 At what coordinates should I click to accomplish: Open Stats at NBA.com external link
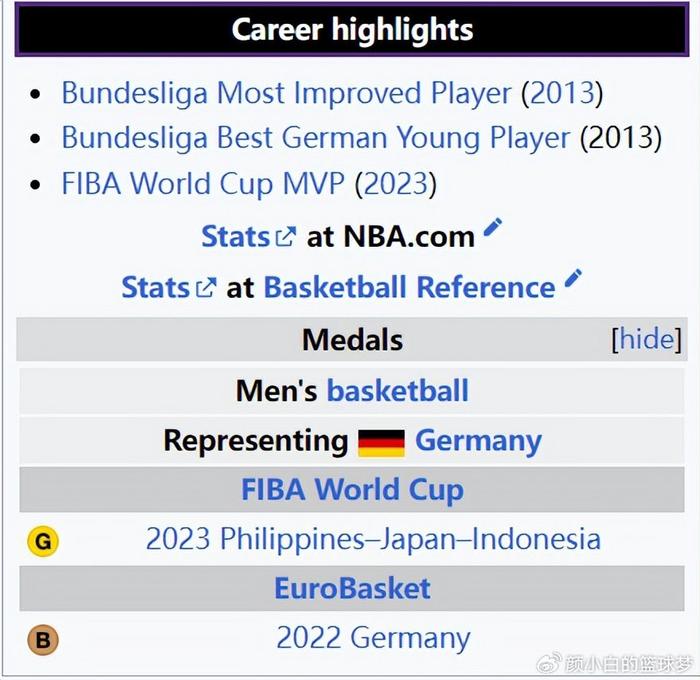click(x=247, y=236)
